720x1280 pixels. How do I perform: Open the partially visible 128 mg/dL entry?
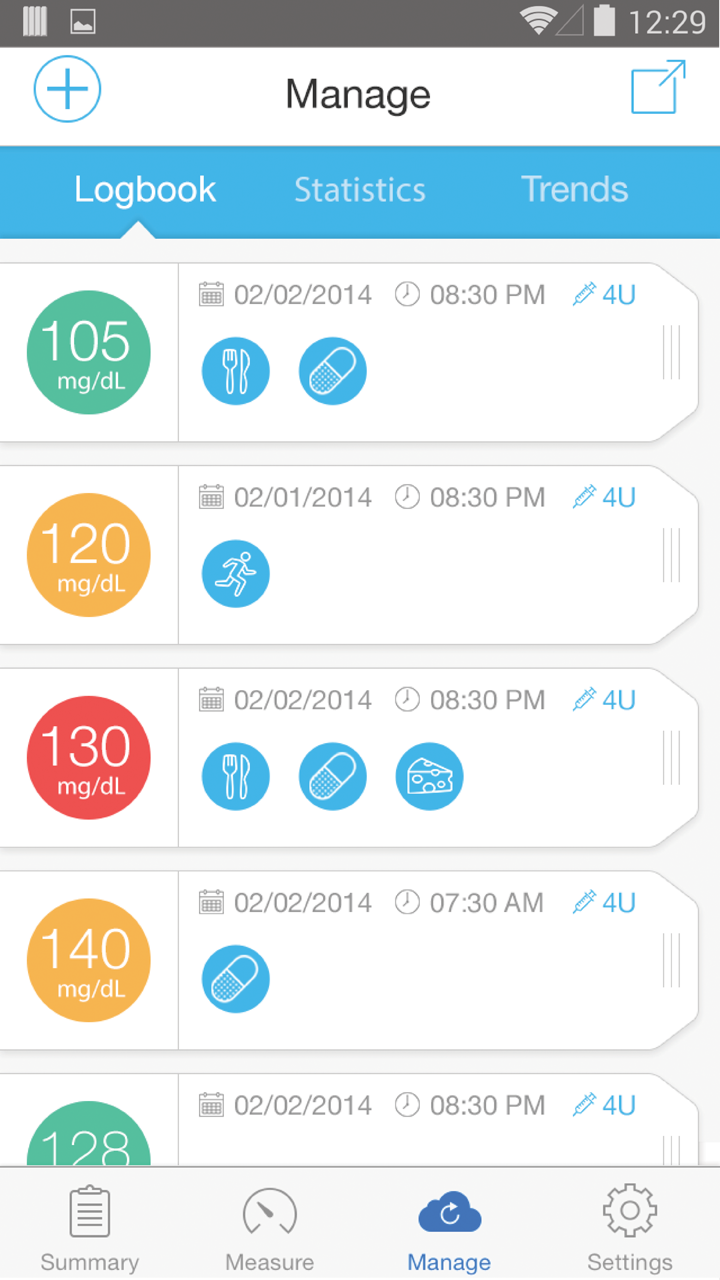(x=88, y=1130)
